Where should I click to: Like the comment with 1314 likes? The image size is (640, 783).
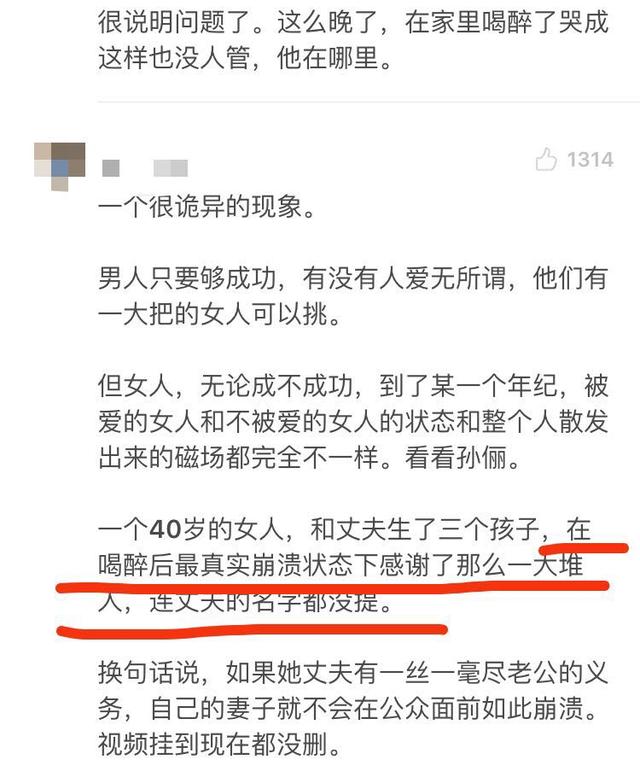546,159
